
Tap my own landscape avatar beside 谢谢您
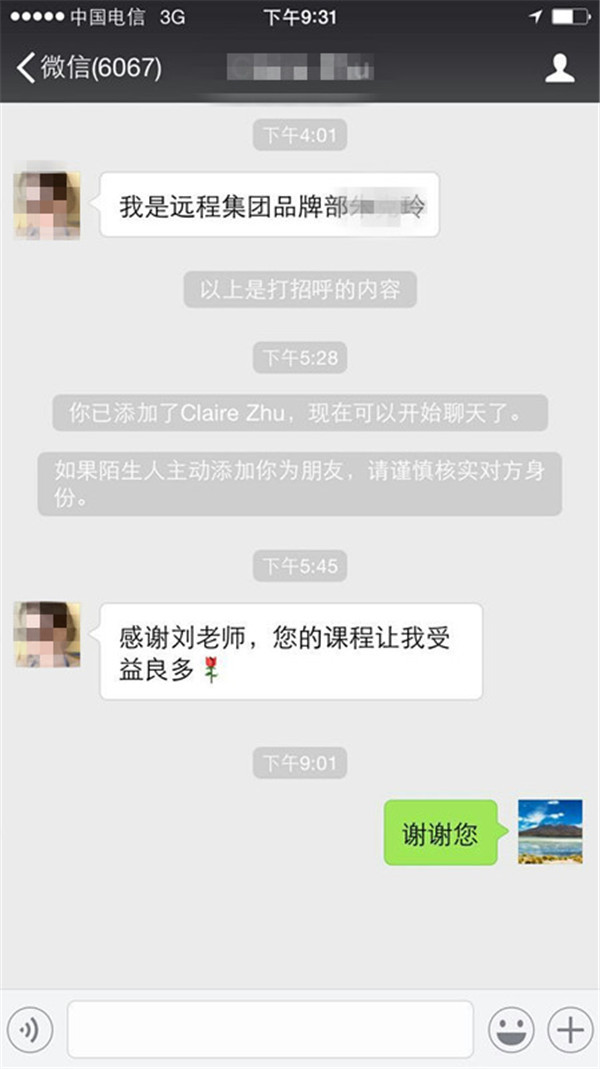pyautogui.click(x=550, y=831)
